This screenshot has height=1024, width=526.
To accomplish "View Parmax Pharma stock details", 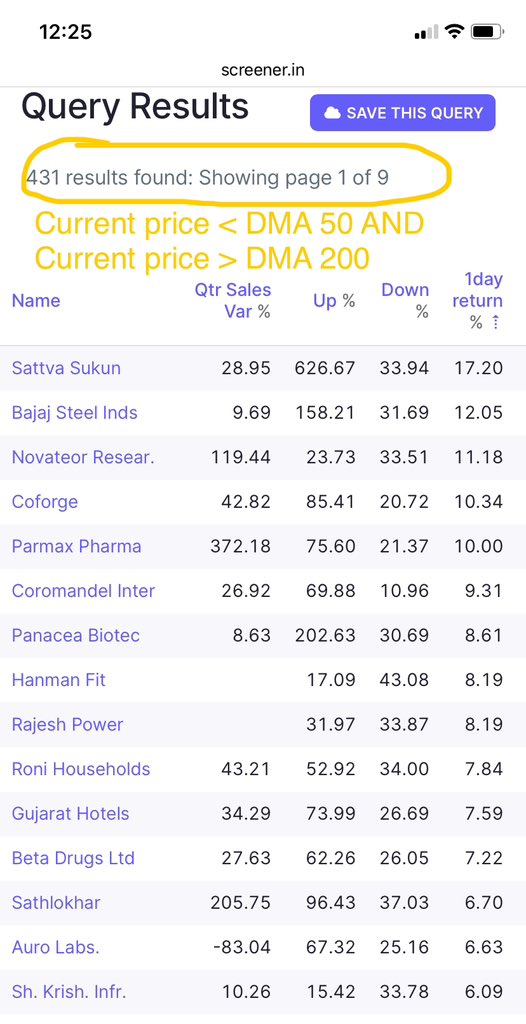I will pyautogui.click(x=76, y=546).
